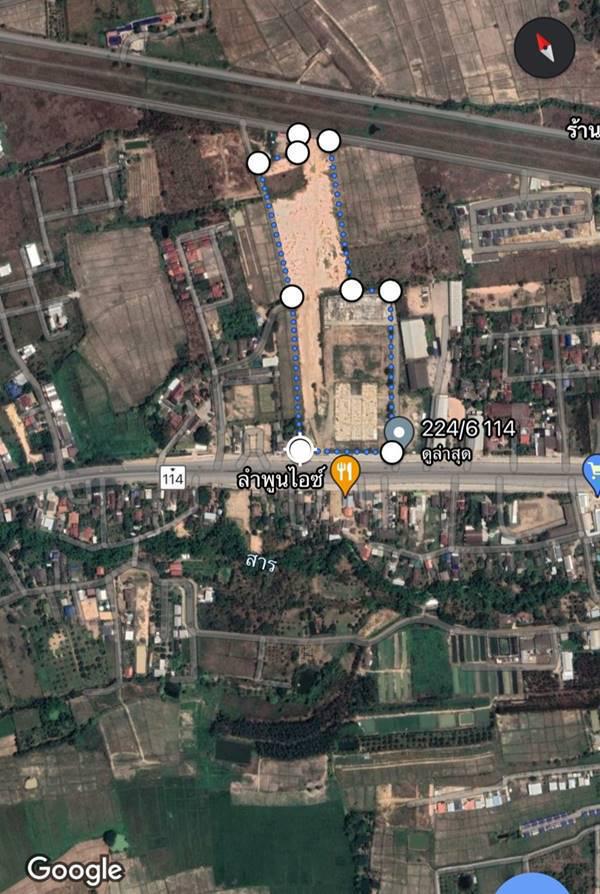Tap the compass to reset map orientation
This screenshot has height=894, width=600.
544,47
